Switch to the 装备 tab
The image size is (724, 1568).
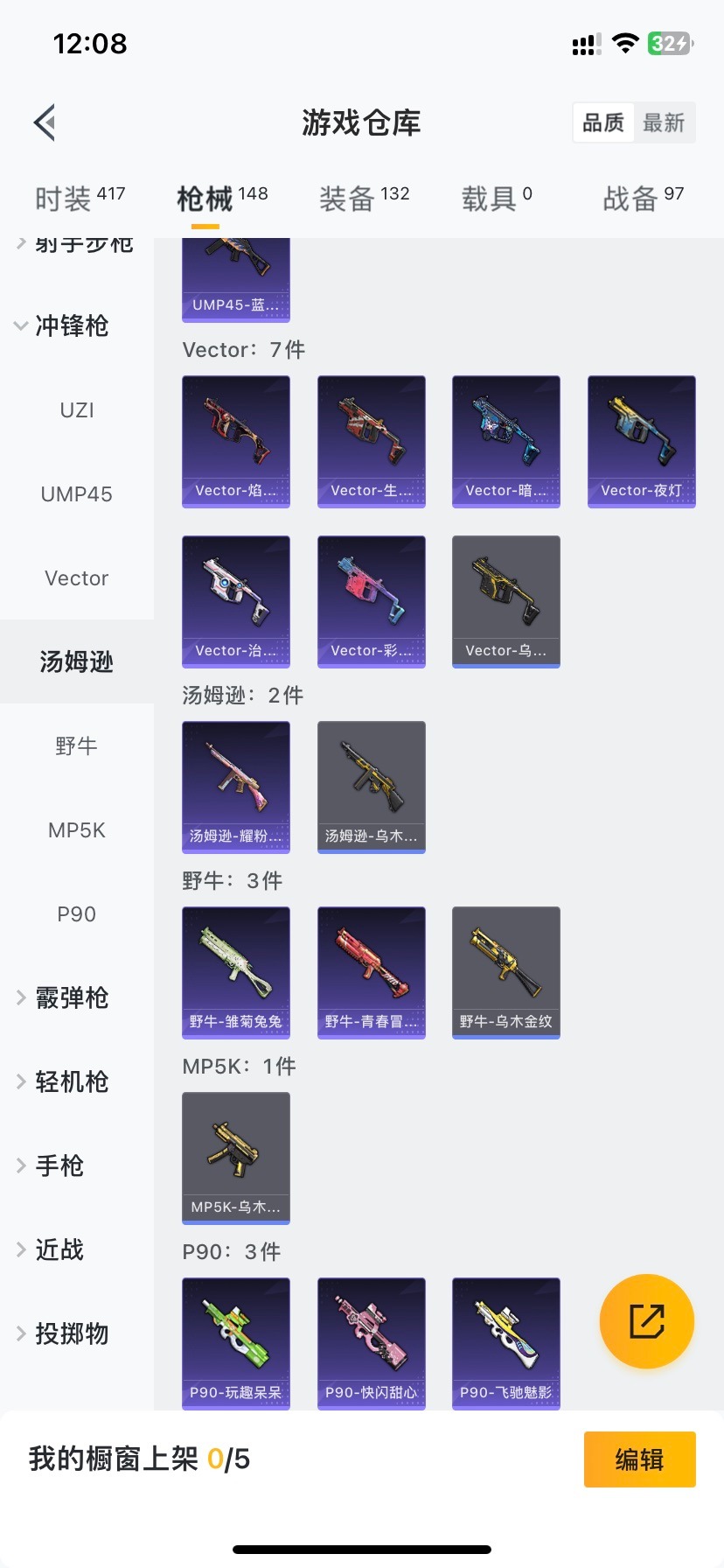pyautogui.click(x=364, y=198)
